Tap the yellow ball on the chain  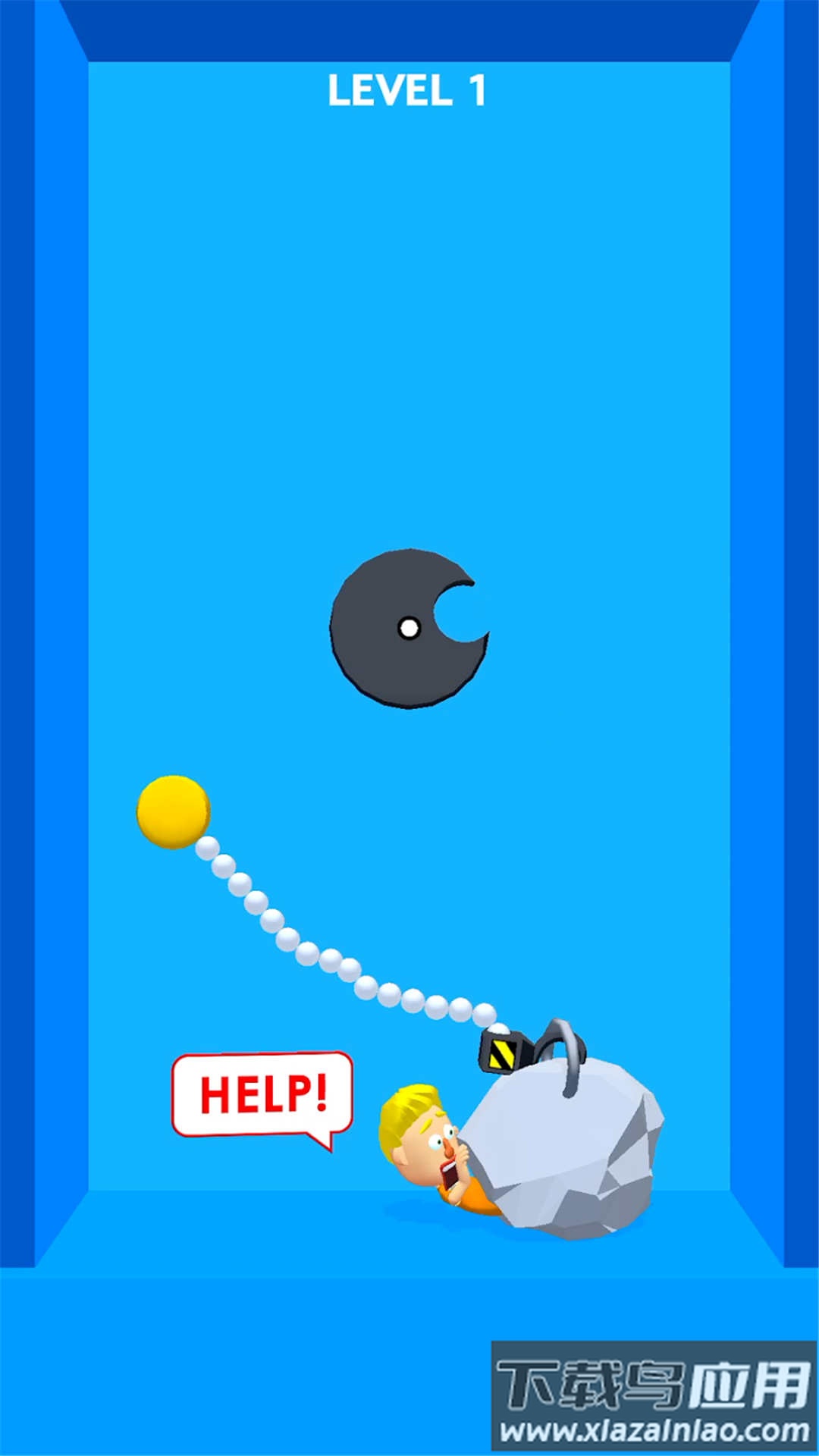pyautogui.click(x=174, y=811)
